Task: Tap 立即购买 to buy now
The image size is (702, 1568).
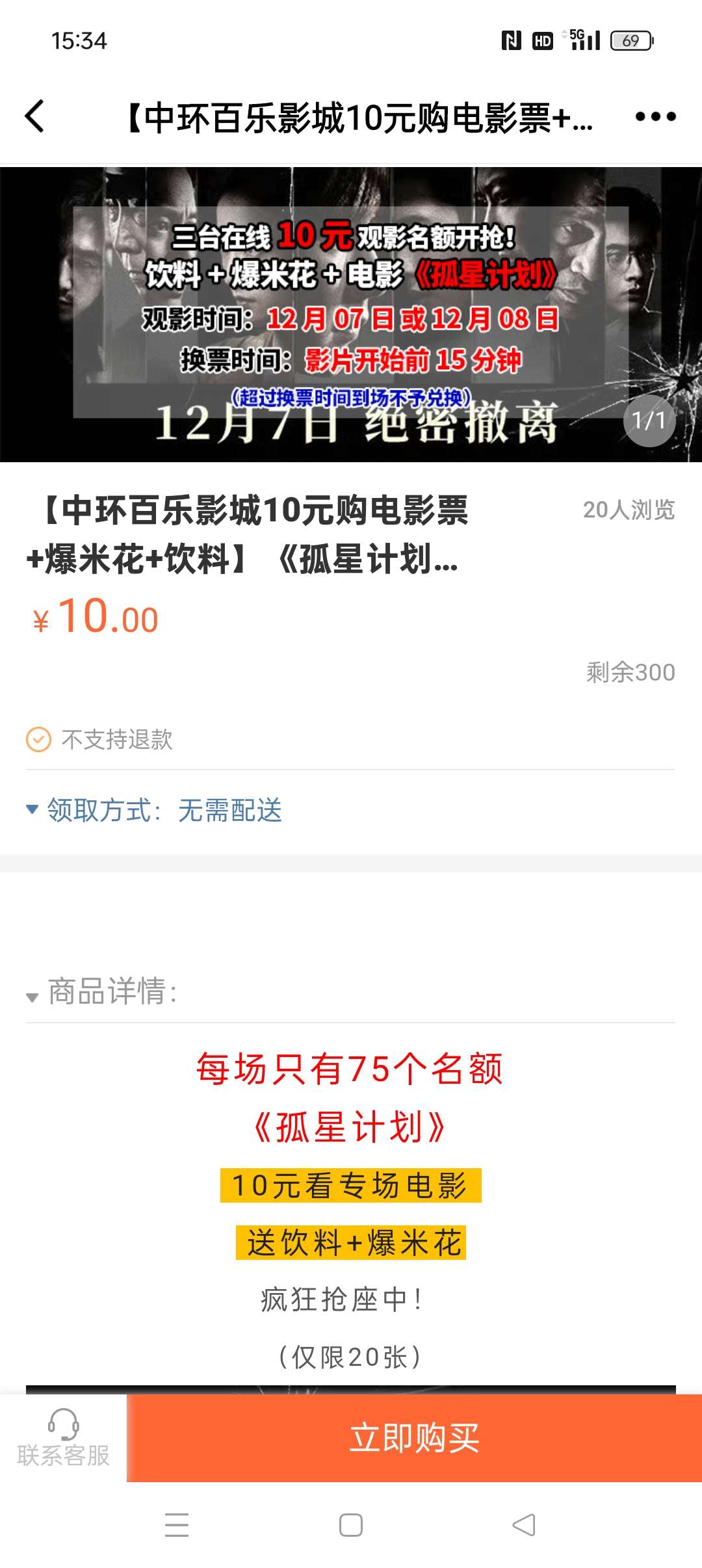Action: pos(414,1439)
